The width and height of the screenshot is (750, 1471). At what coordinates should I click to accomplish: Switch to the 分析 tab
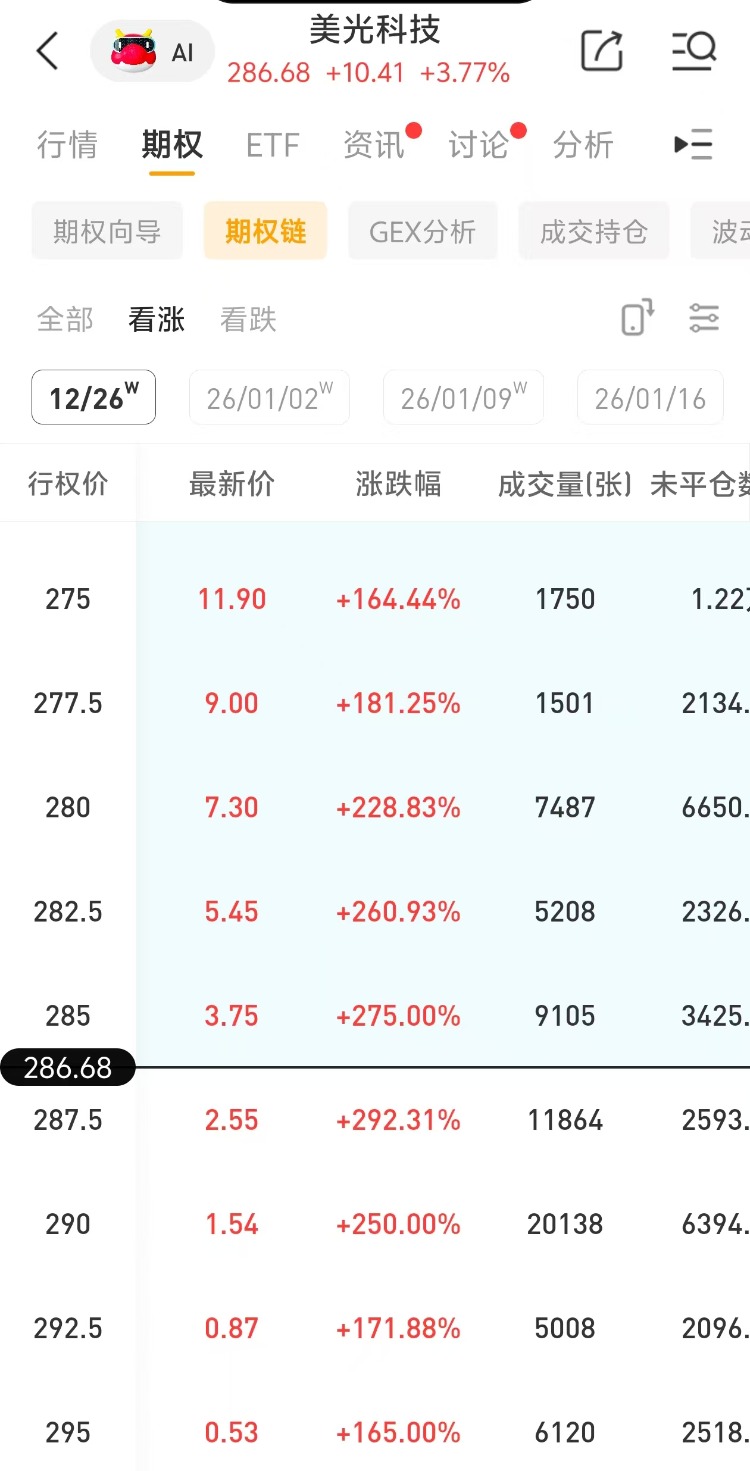tap(583, 145)
